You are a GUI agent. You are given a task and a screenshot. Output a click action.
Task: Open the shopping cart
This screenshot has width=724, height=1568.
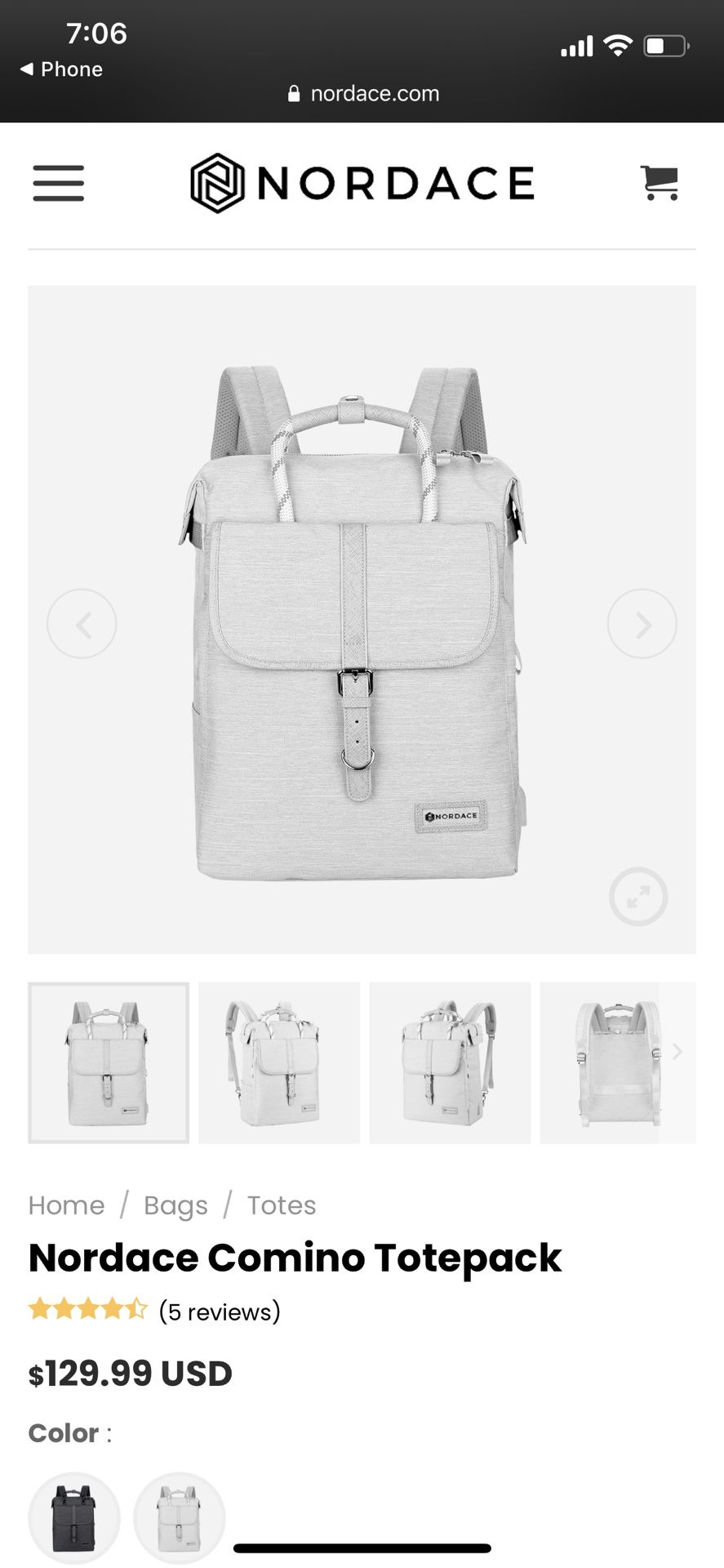[659, 182]
